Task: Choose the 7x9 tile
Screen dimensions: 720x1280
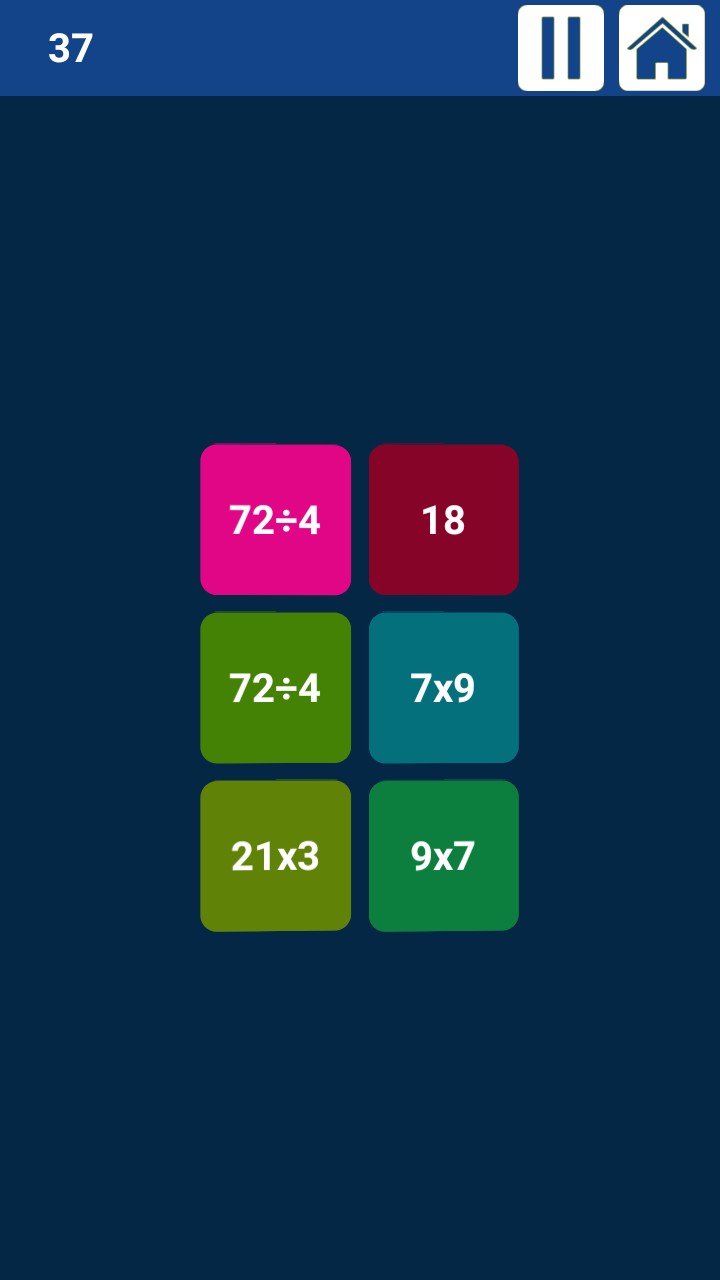Action: point(443,688)
